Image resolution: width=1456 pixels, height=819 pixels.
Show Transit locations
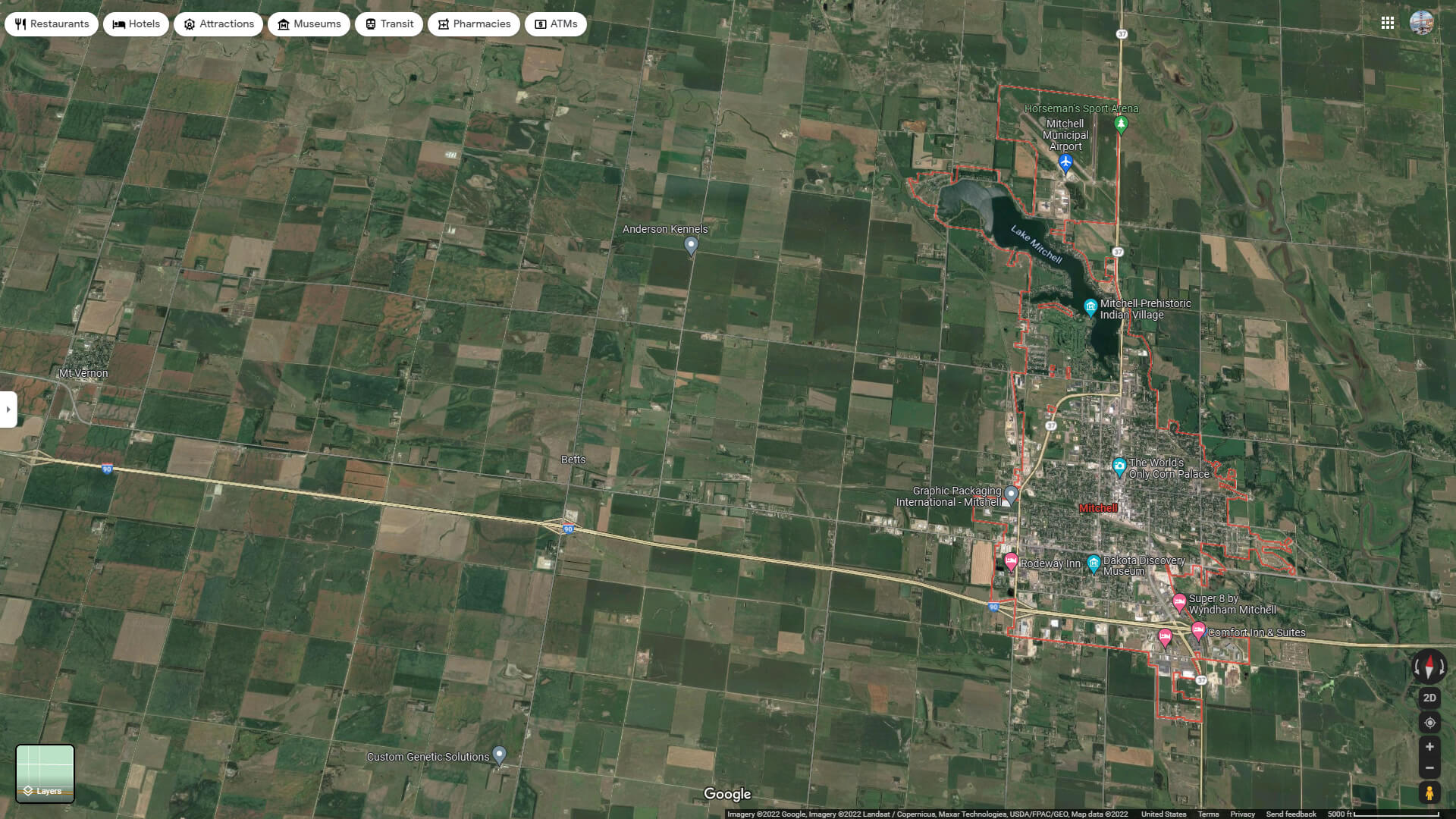pos(389,24)
